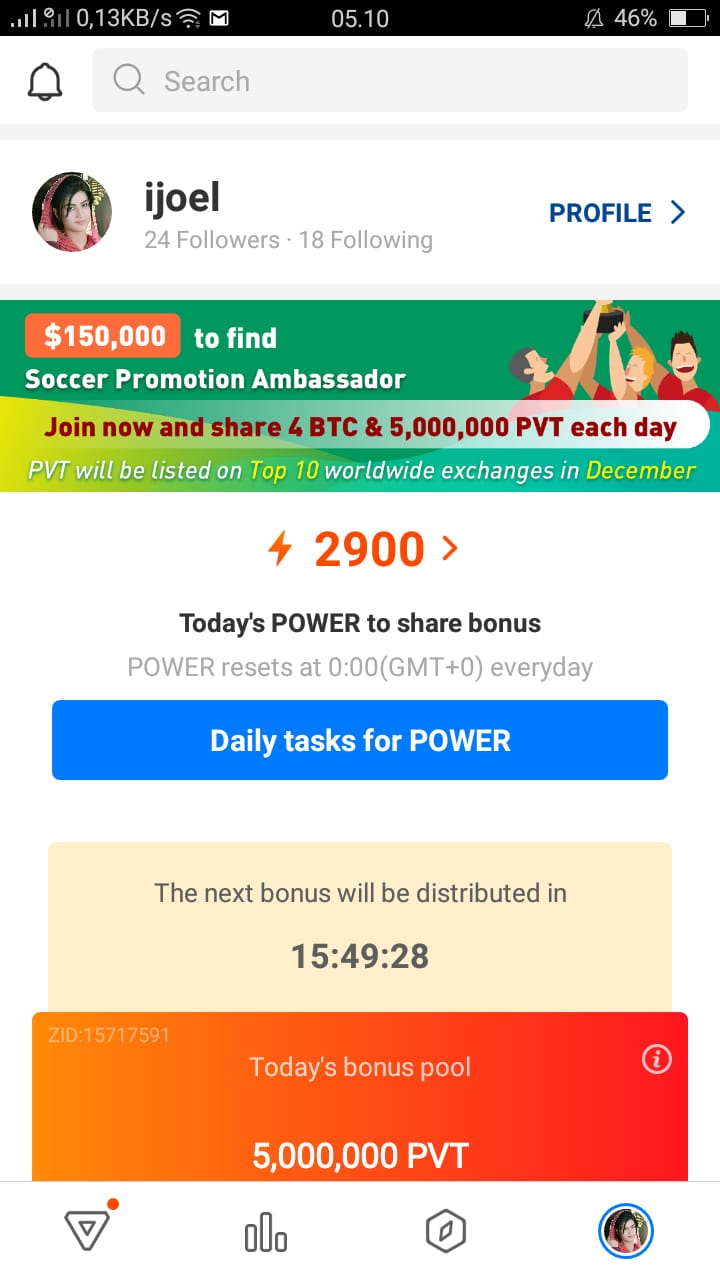Switch to the bar chart tab

coord(266,1231)
